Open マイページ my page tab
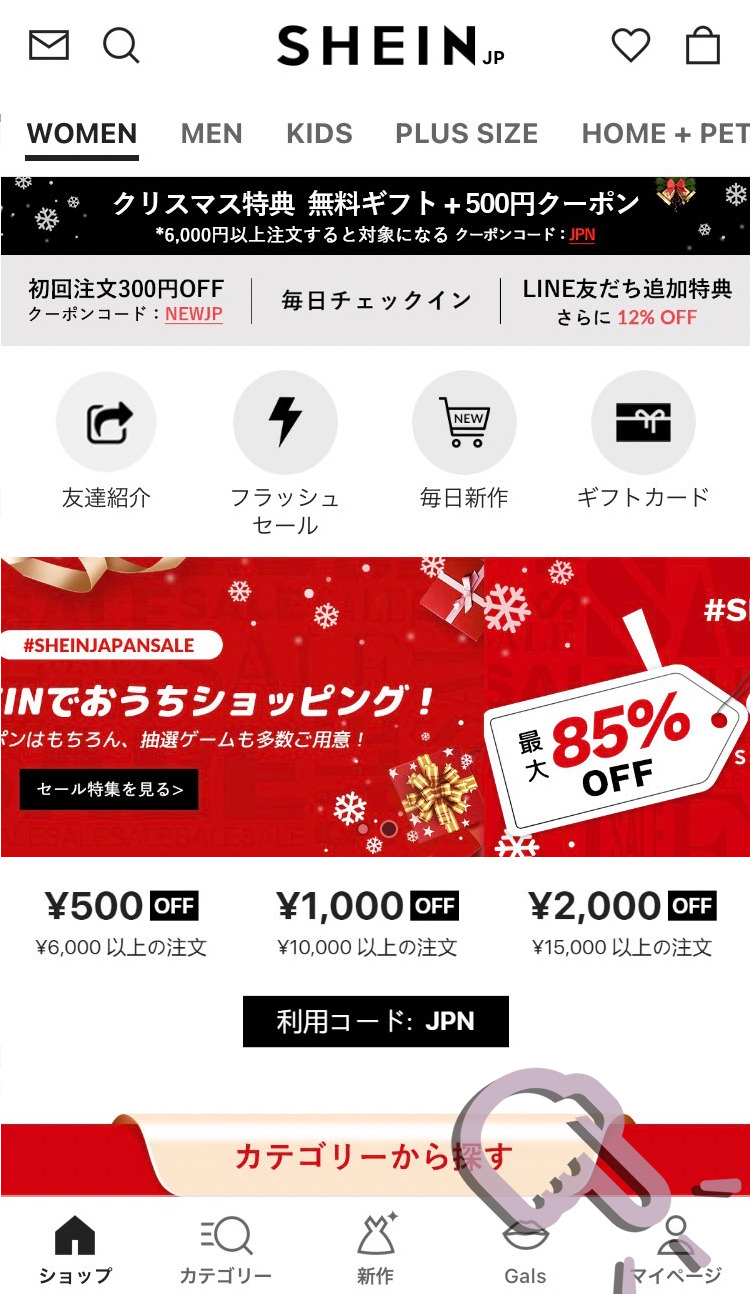750x1294 pixels. 675,1249
